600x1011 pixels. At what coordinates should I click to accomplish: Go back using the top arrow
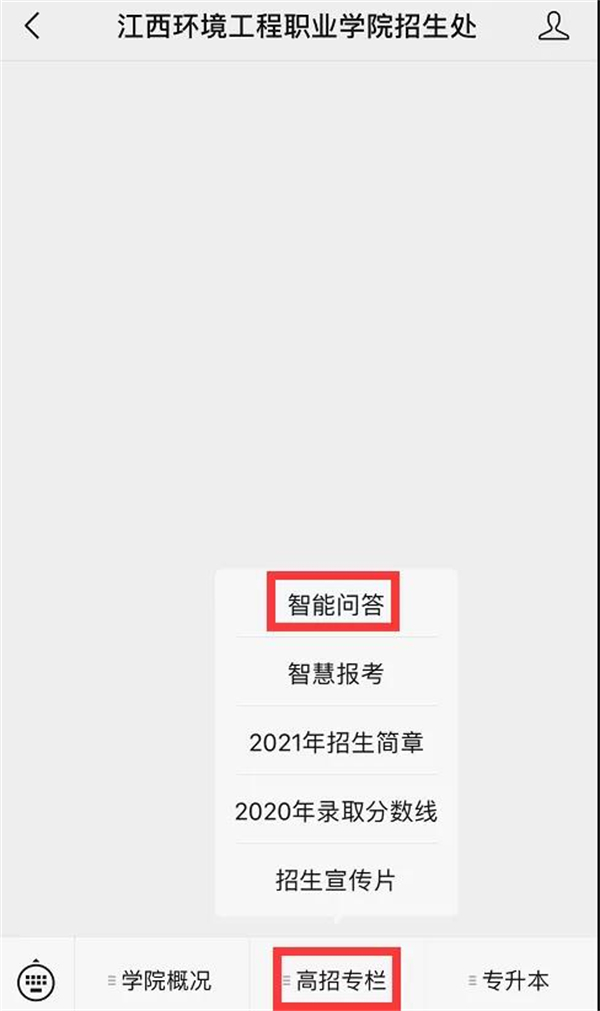pyautogui.click(x=33, y=27)
